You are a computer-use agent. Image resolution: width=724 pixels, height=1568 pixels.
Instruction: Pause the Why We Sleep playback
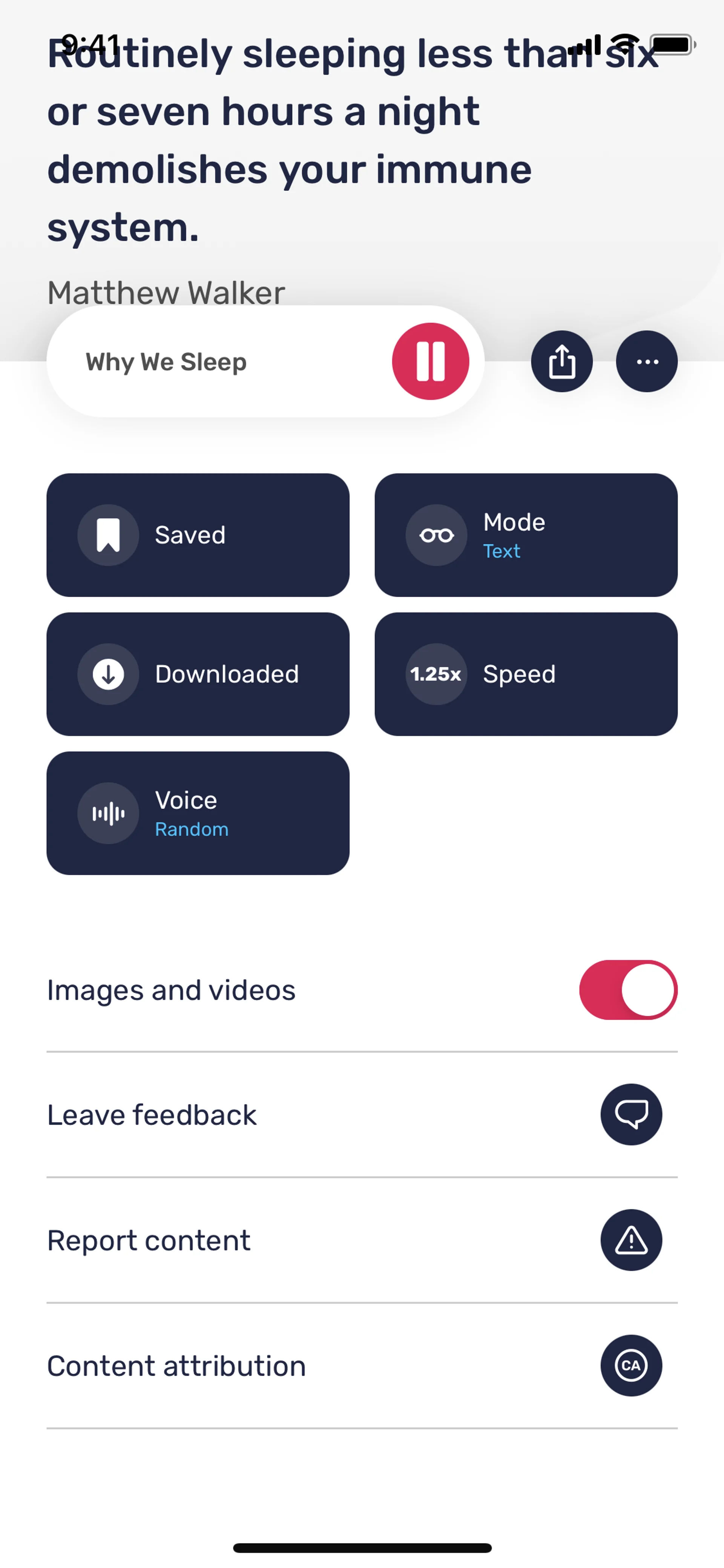click(x=430, y=361)
